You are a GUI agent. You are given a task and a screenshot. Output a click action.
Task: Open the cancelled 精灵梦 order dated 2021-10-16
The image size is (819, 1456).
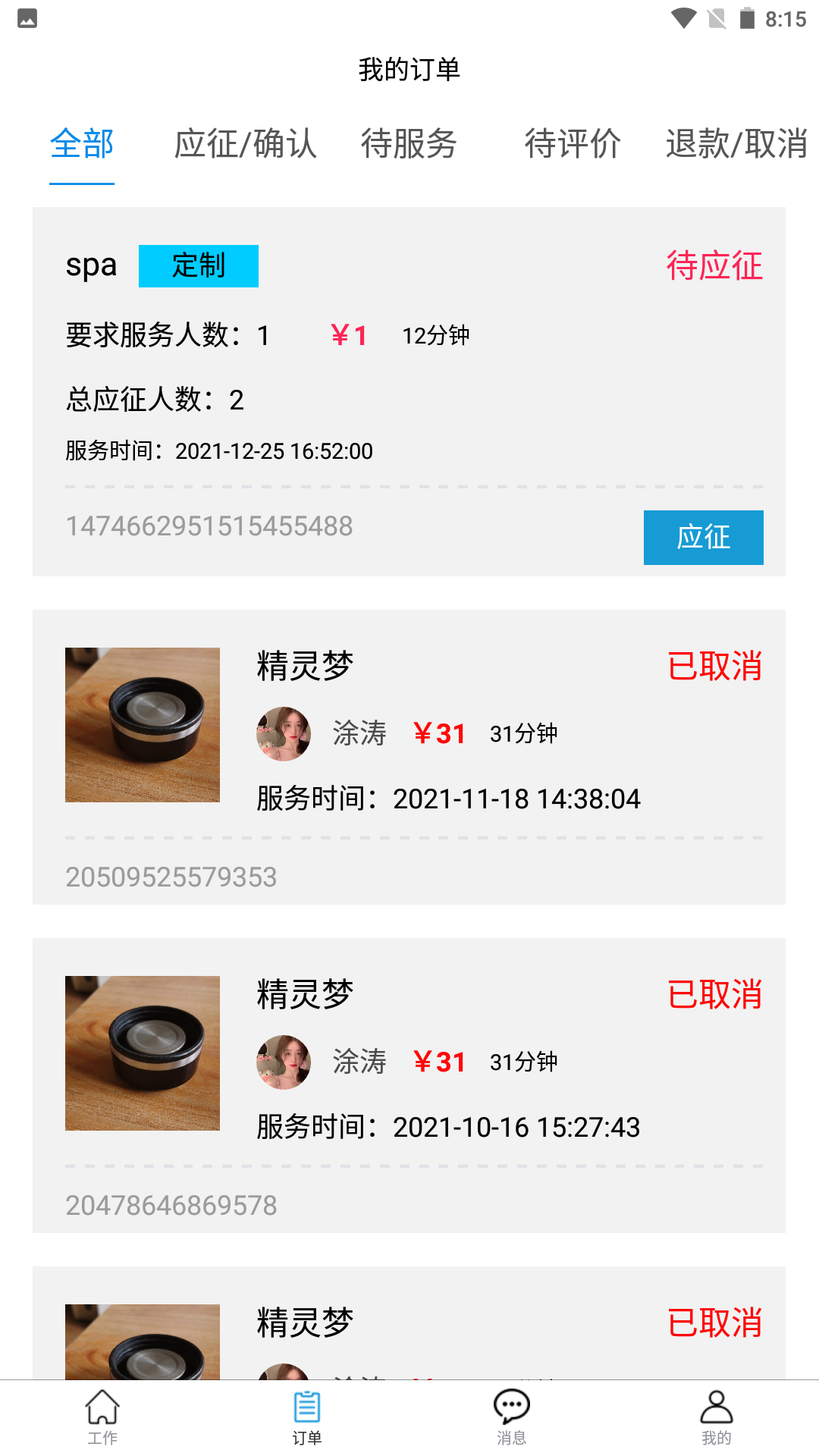click(409, 1085)
